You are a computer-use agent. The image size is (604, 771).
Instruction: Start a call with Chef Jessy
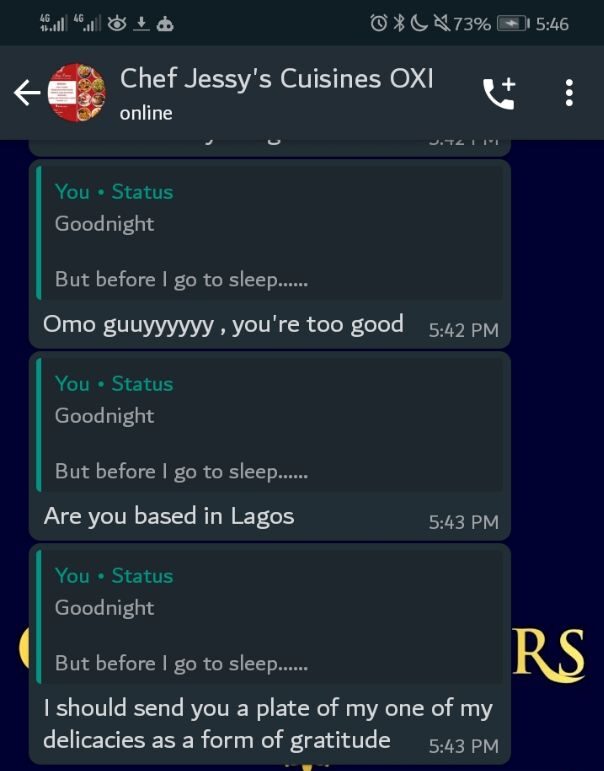coord(498,93)
